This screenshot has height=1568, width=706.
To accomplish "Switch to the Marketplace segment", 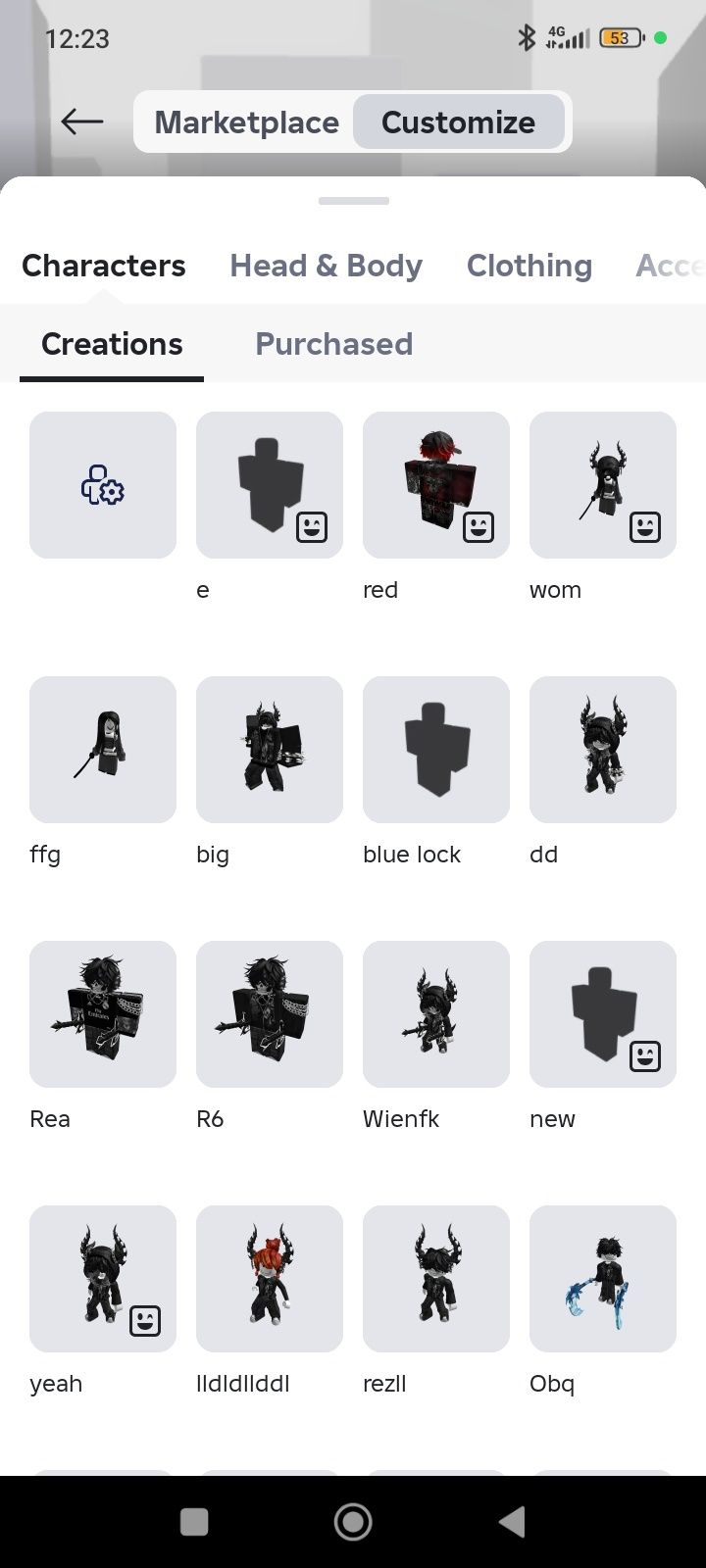I will pos(246,122).
